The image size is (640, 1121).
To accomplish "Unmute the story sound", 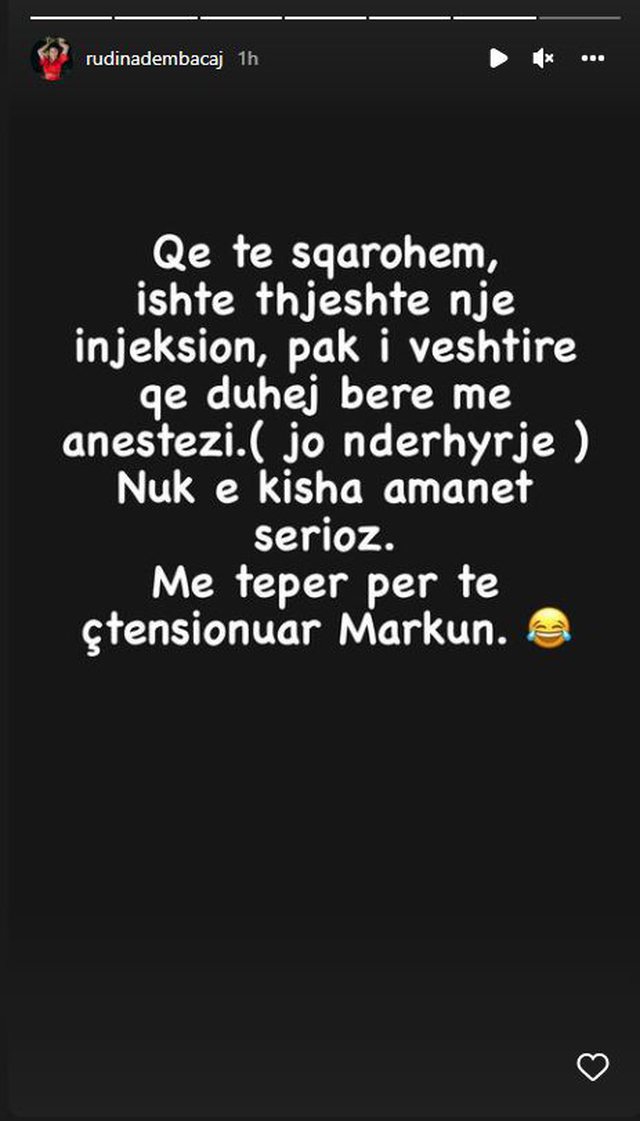I will 543,59.
